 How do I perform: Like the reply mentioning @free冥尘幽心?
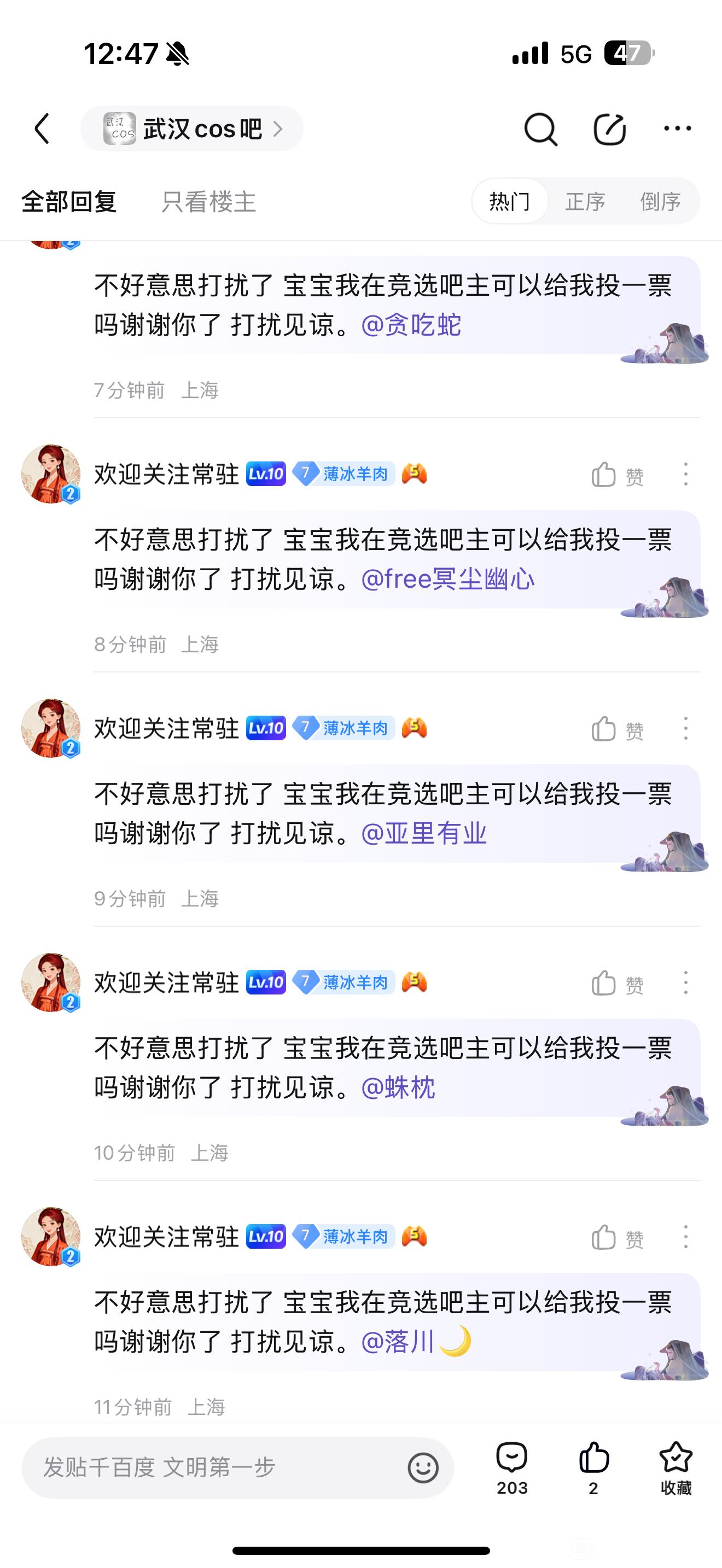pyautogui.click(x=616, y=475)
